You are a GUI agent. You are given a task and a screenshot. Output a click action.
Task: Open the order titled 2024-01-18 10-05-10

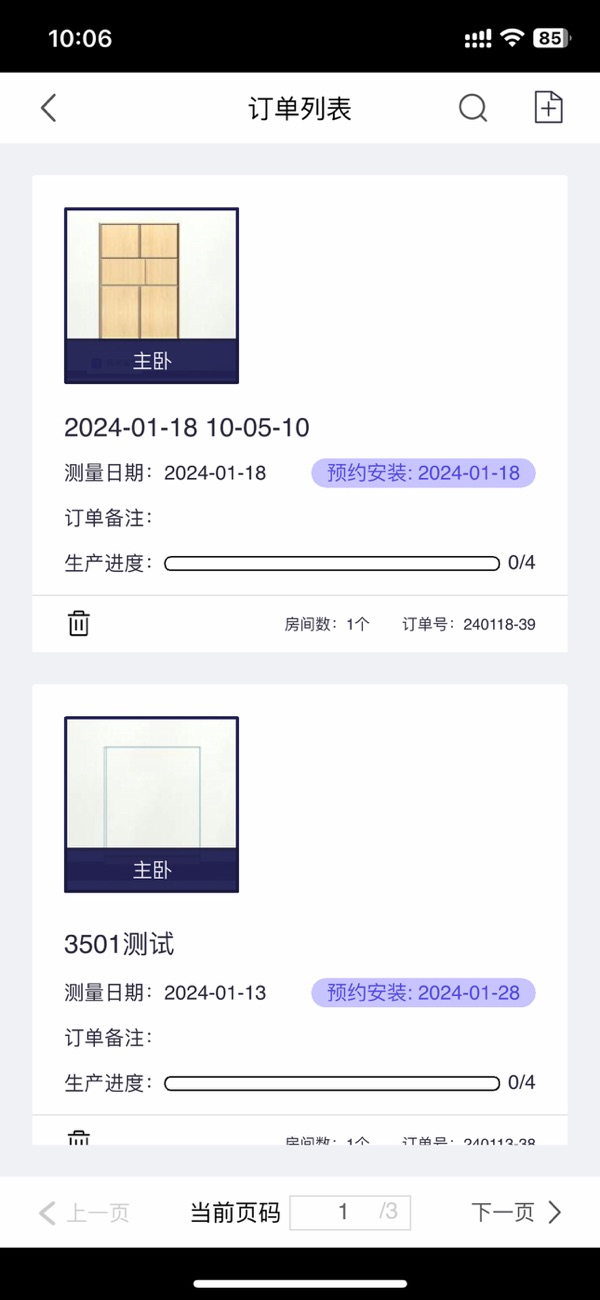coord(187,428)
